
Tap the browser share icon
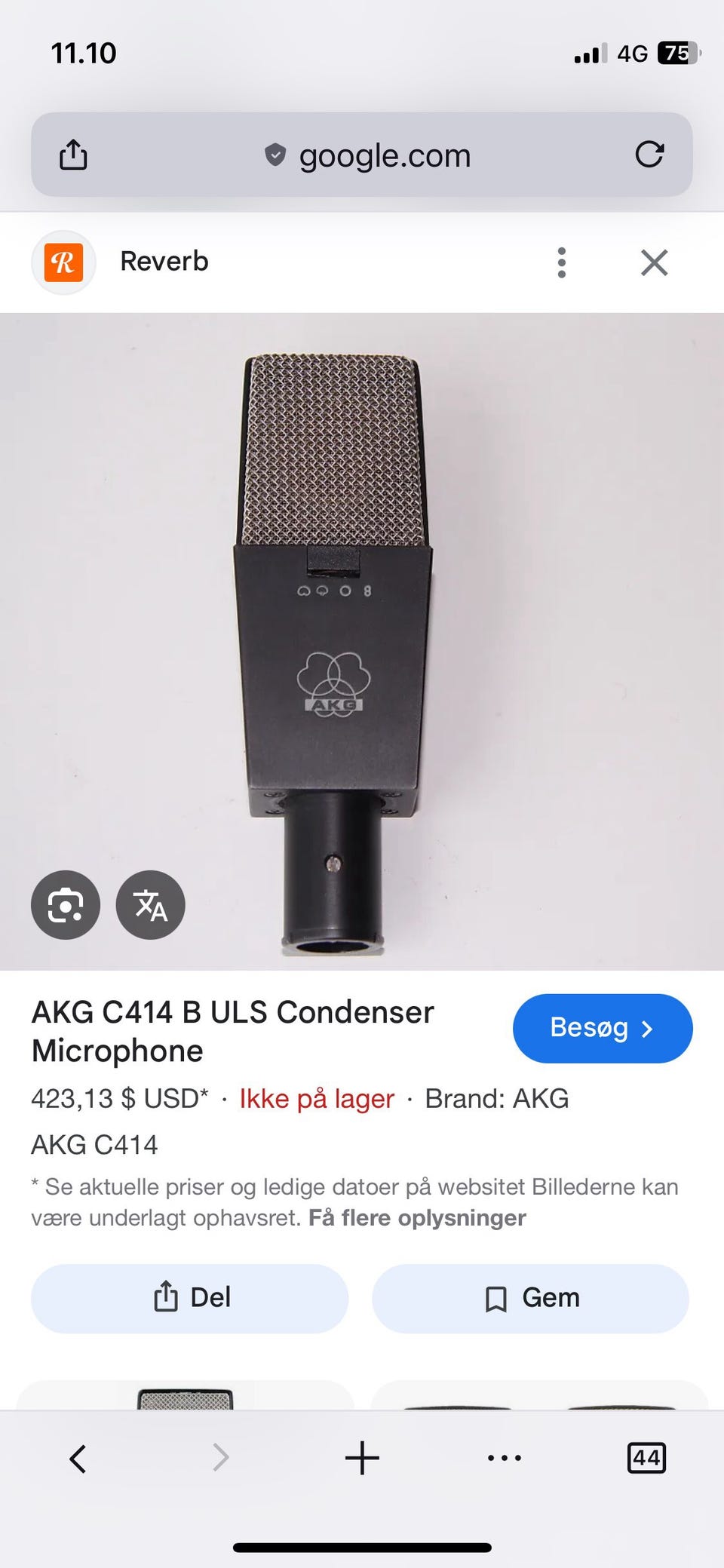point(73,155)
